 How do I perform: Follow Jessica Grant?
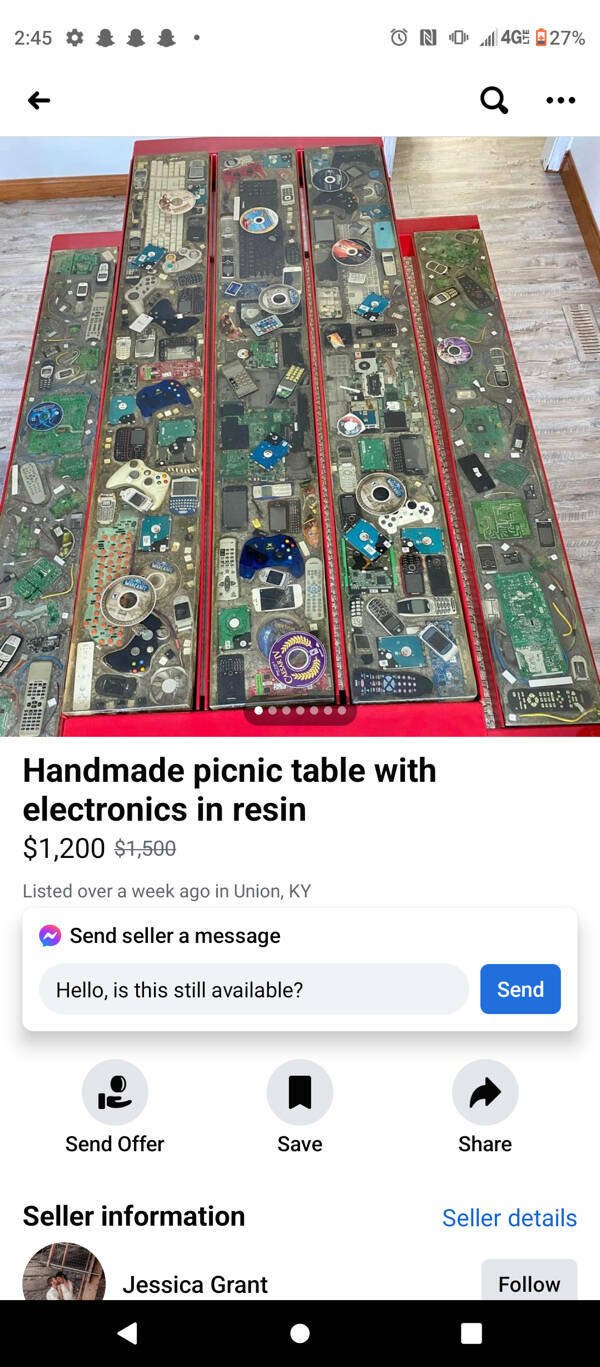529,1283
